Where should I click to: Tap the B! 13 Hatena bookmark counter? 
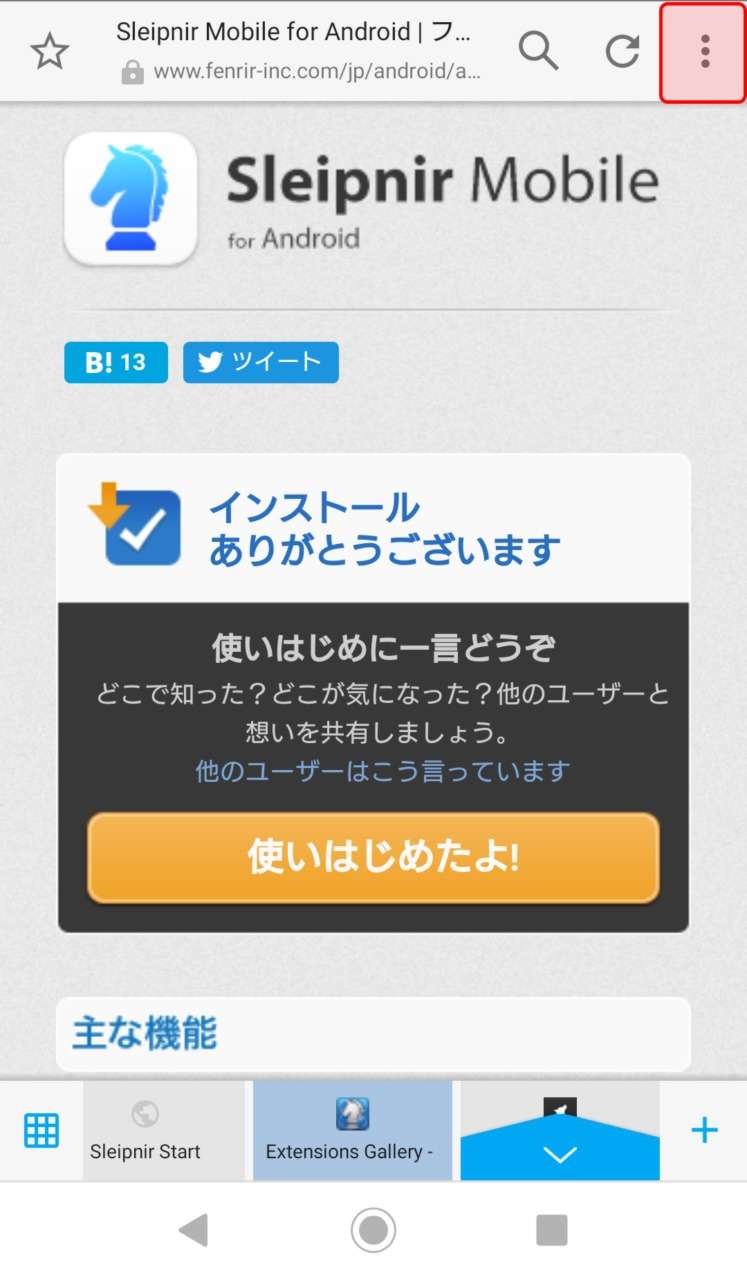pyautogui.click(x=115, y=362)
